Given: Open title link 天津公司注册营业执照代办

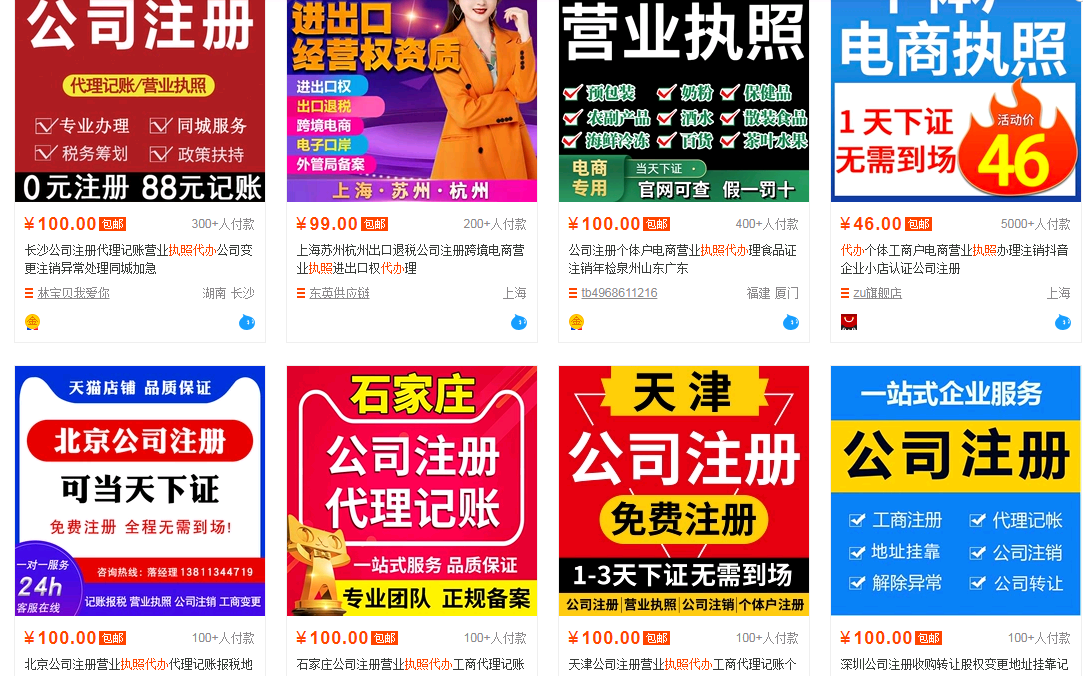Looking at the screenshot, I should (x=682, y=664).
